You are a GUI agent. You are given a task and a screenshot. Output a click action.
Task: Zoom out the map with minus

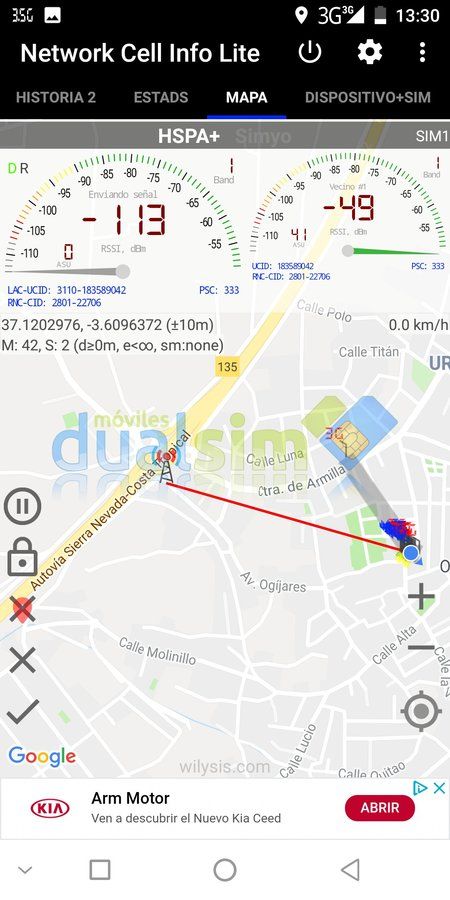point(421,647)
